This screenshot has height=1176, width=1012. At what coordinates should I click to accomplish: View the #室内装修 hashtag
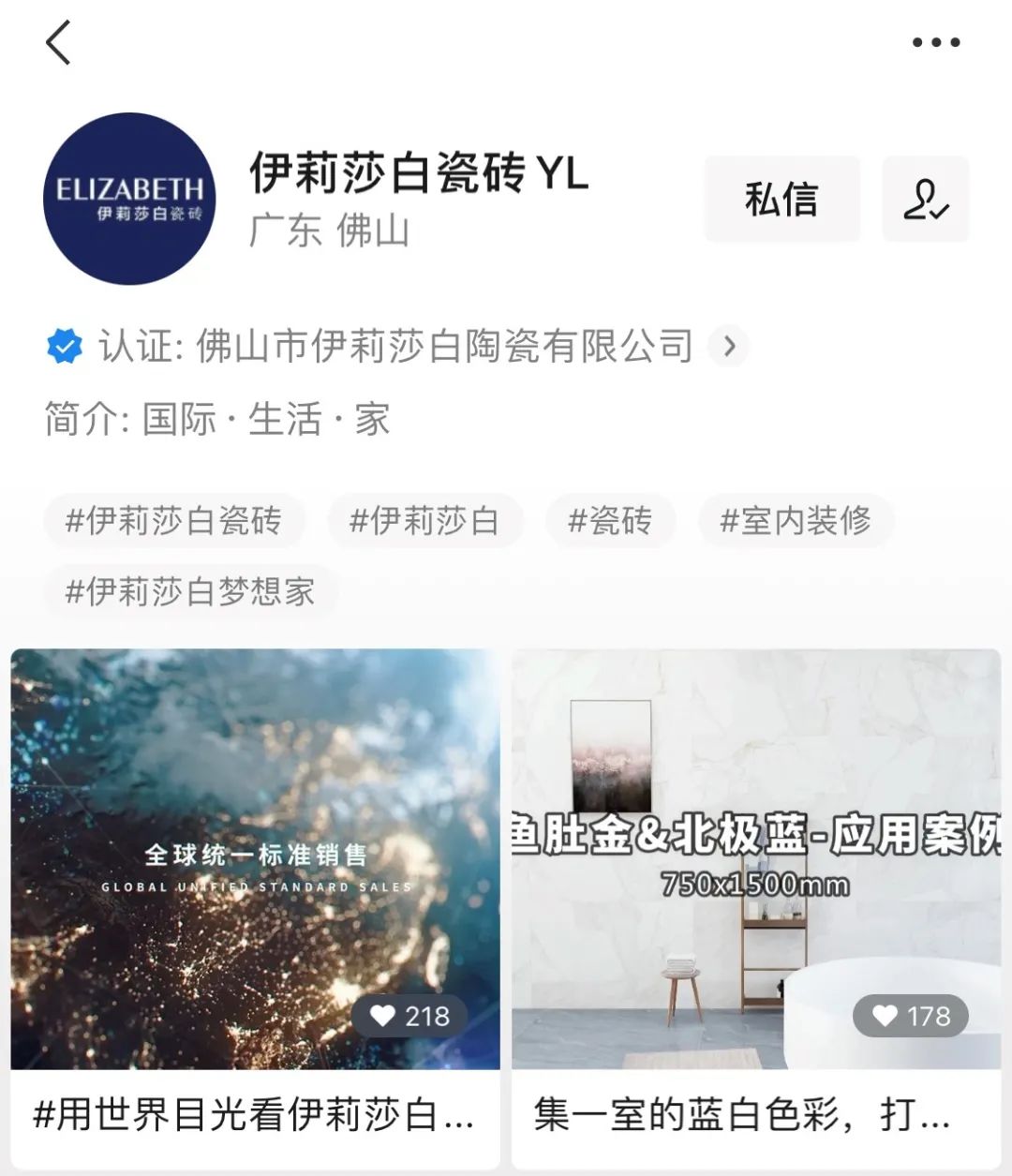(796, 521)
